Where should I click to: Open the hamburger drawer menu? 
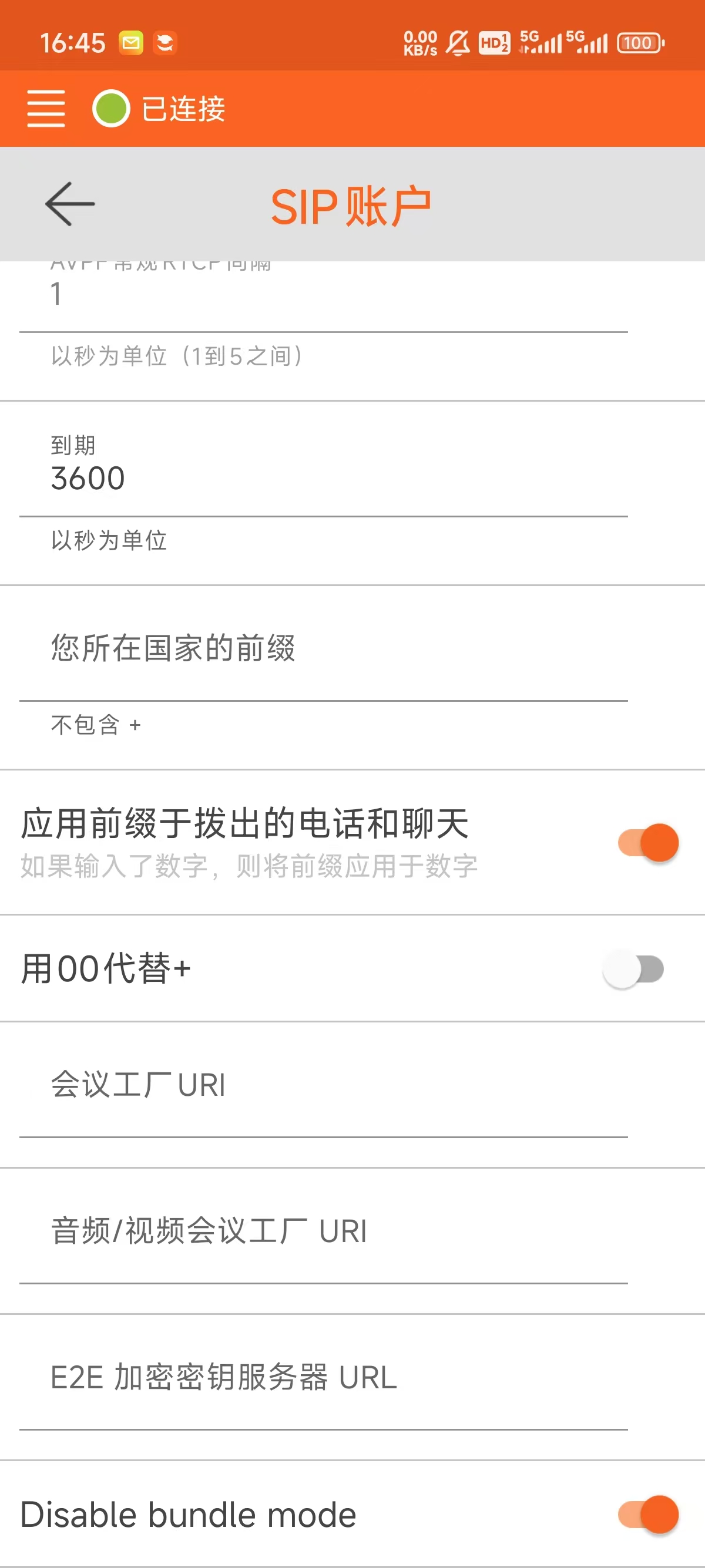(46, 108)
